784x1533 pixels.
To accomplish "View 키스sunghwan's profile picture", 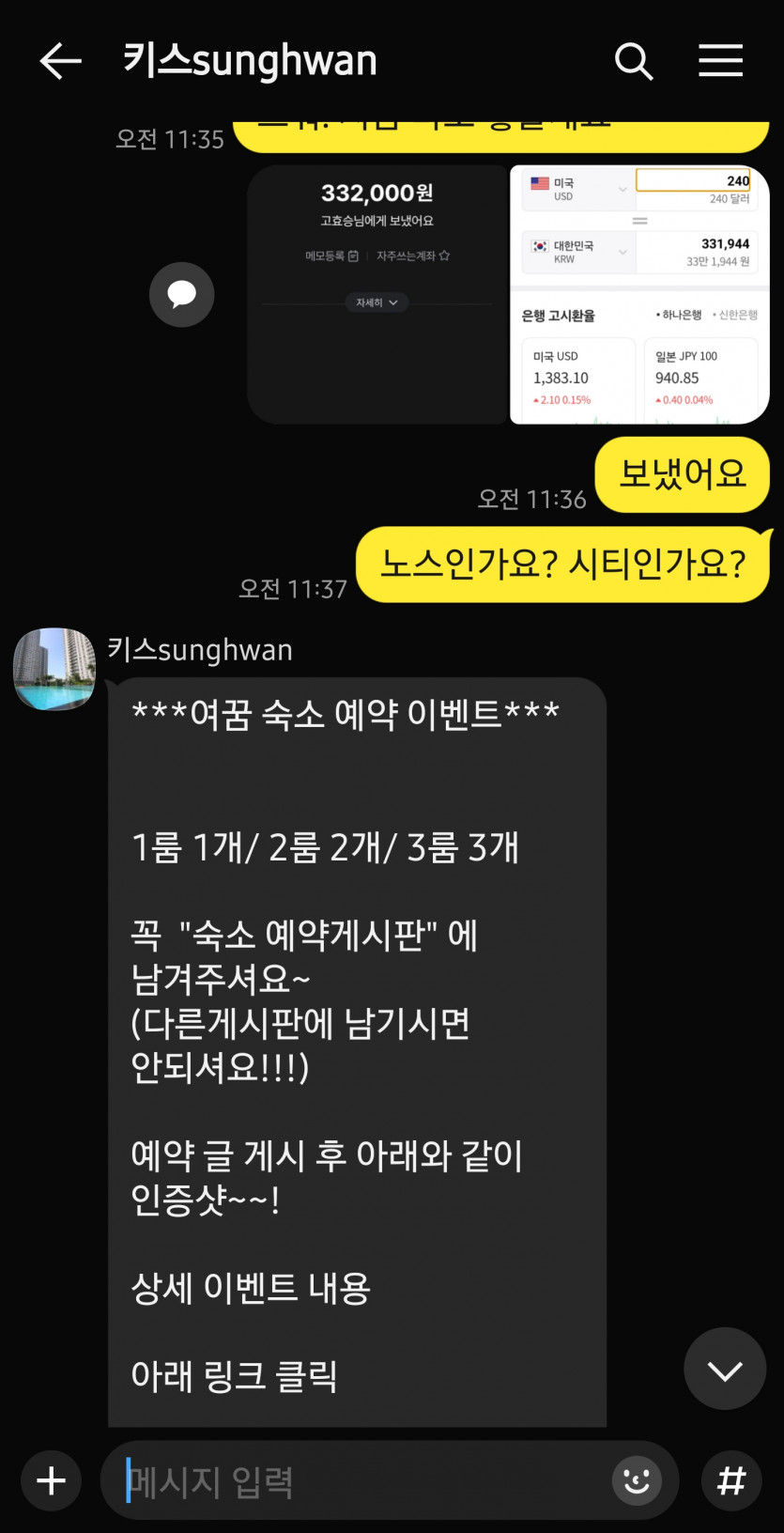I will (x=54, y=669).
